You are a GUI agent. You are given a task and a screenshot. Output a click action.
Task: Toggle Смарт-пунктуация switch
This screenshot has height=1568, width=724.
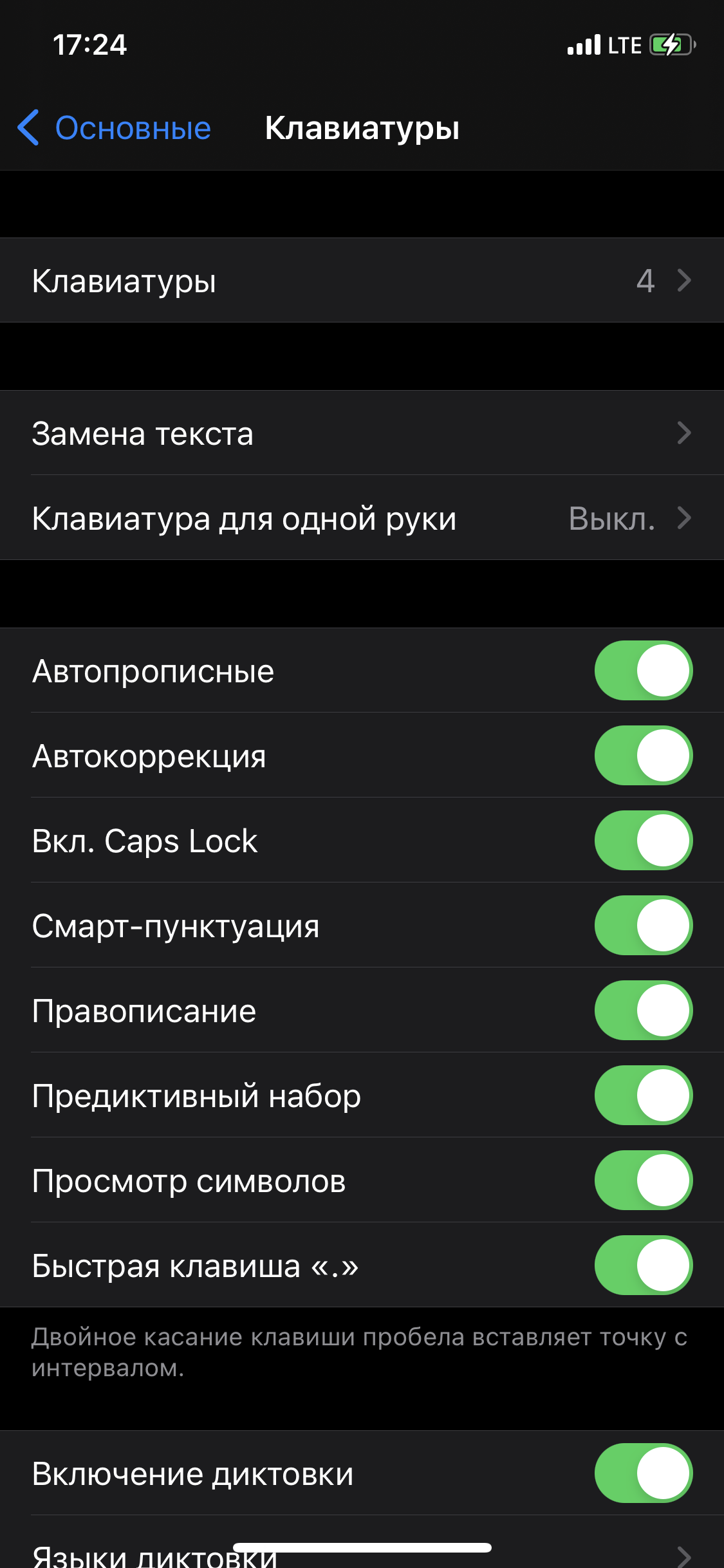(x=643, y=925)
